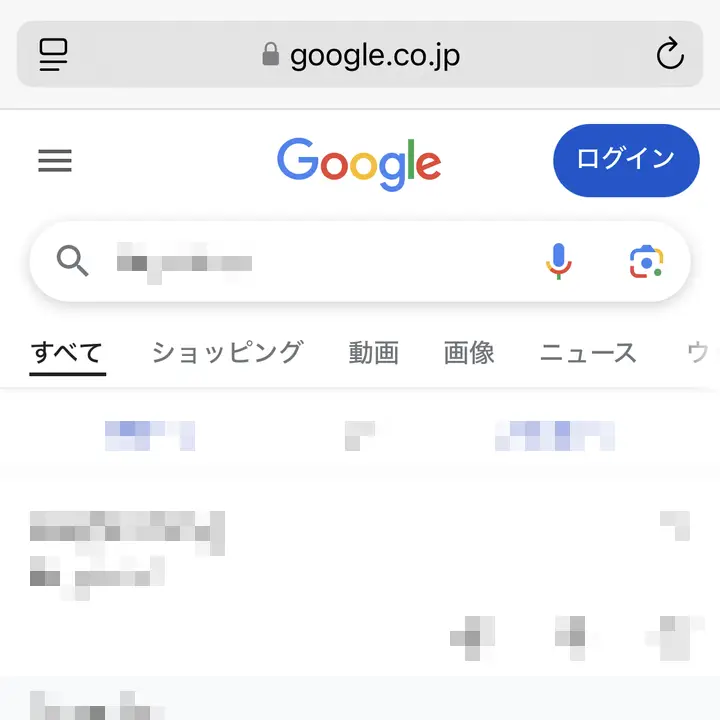This screenshot has height=720, width=720.
Task: Open the Safari page format menu
Action: (x=53, y=54)
